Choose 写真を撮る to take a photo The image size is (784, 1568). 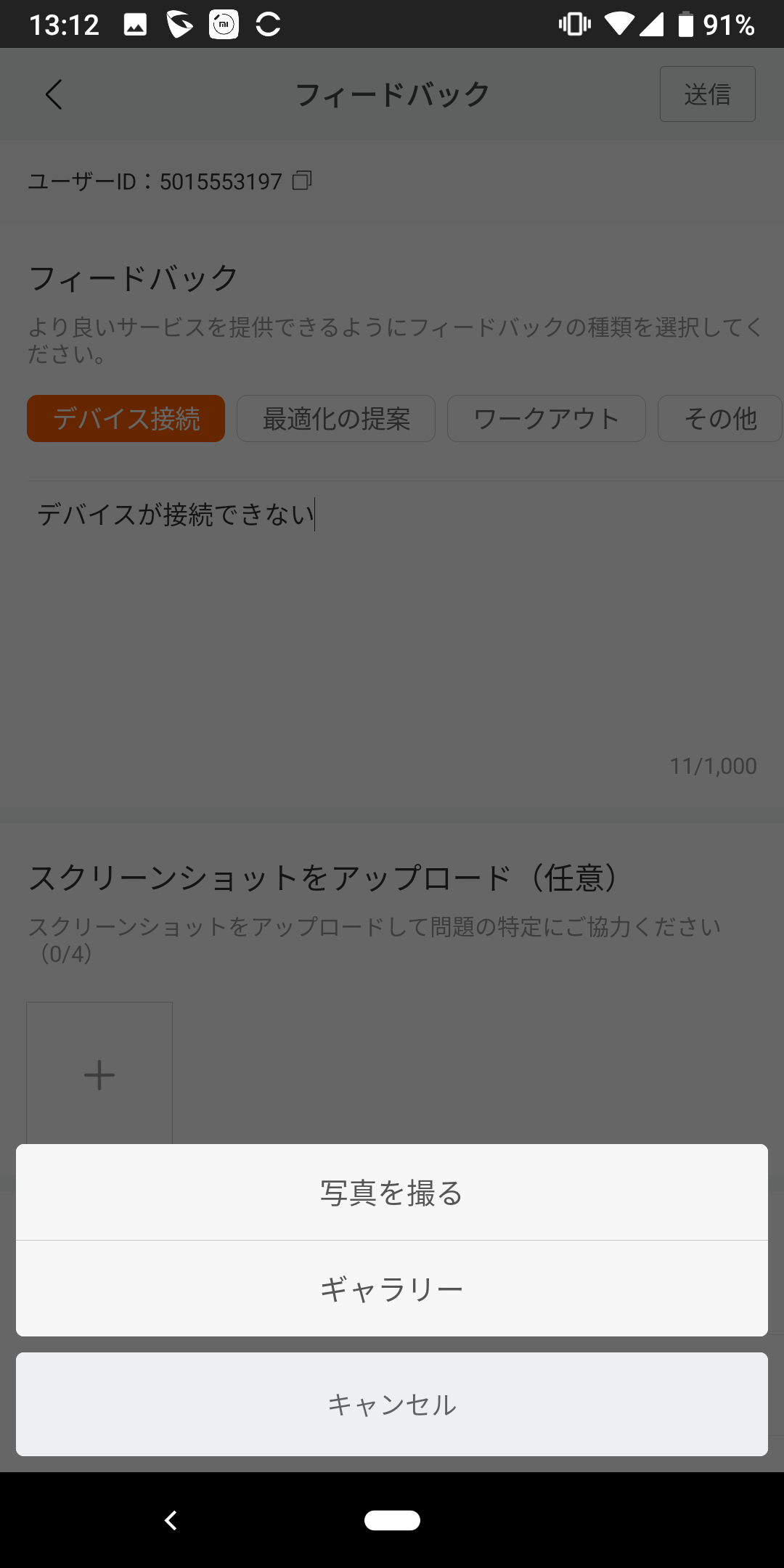(x=392, y=1192)
